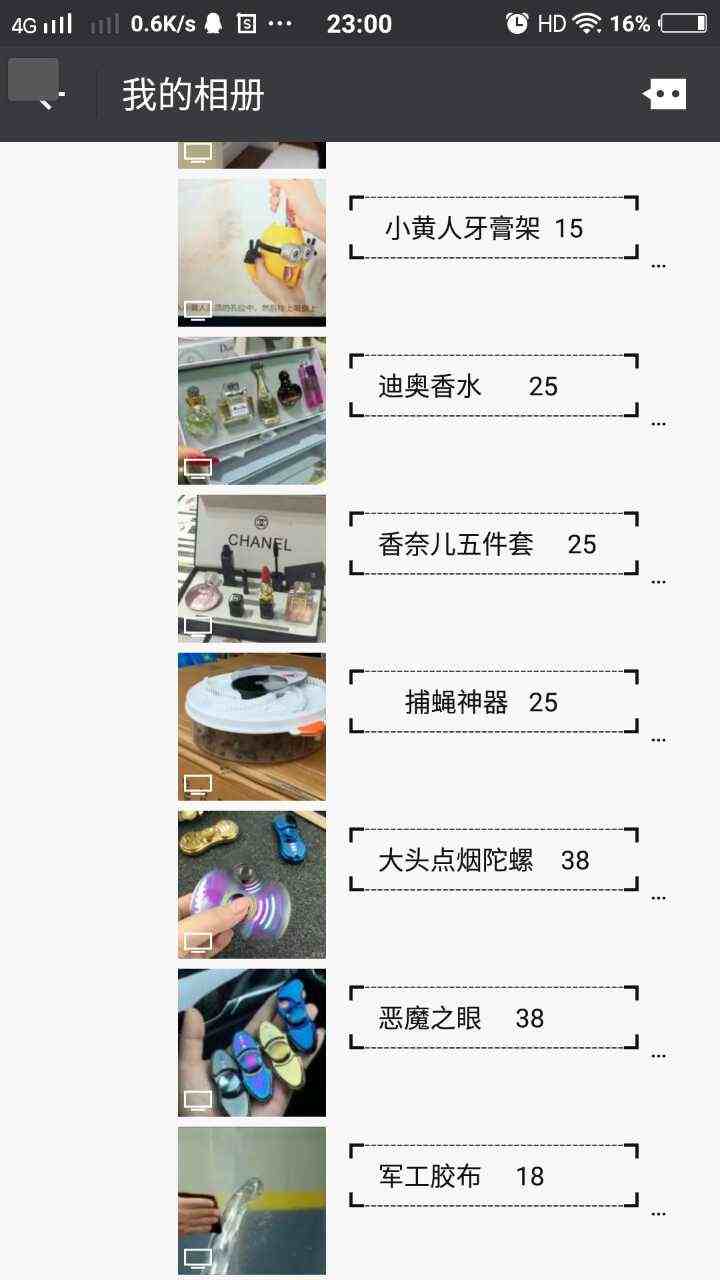View the 迪奥香水 photo
The height and width of the screenshot is (1280, 720).
(252, 411)
